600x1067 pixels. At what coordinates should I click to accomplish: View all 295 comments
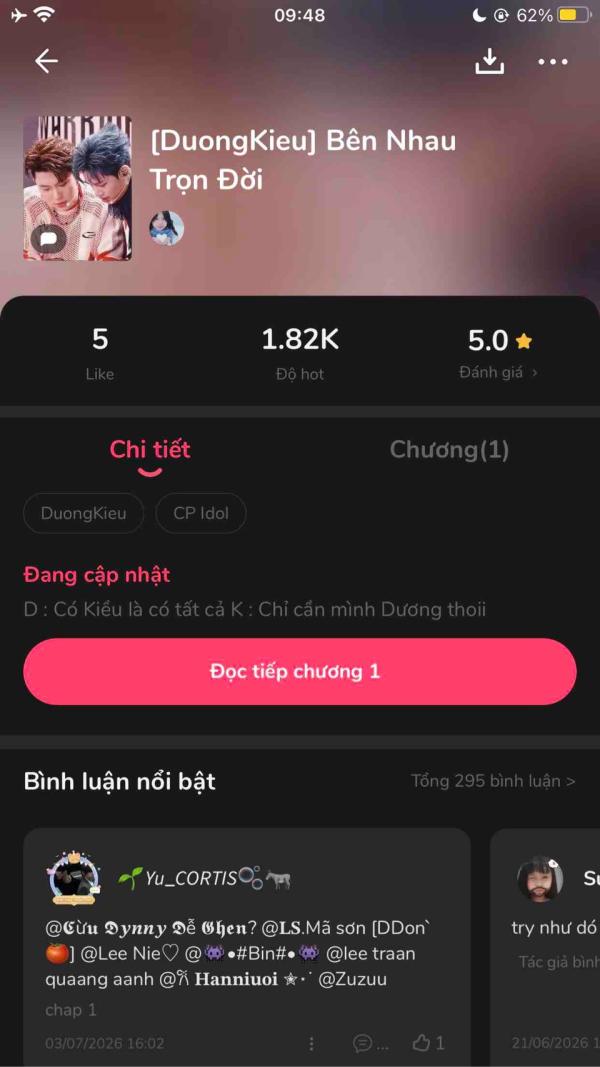click(x=493, y=781)
